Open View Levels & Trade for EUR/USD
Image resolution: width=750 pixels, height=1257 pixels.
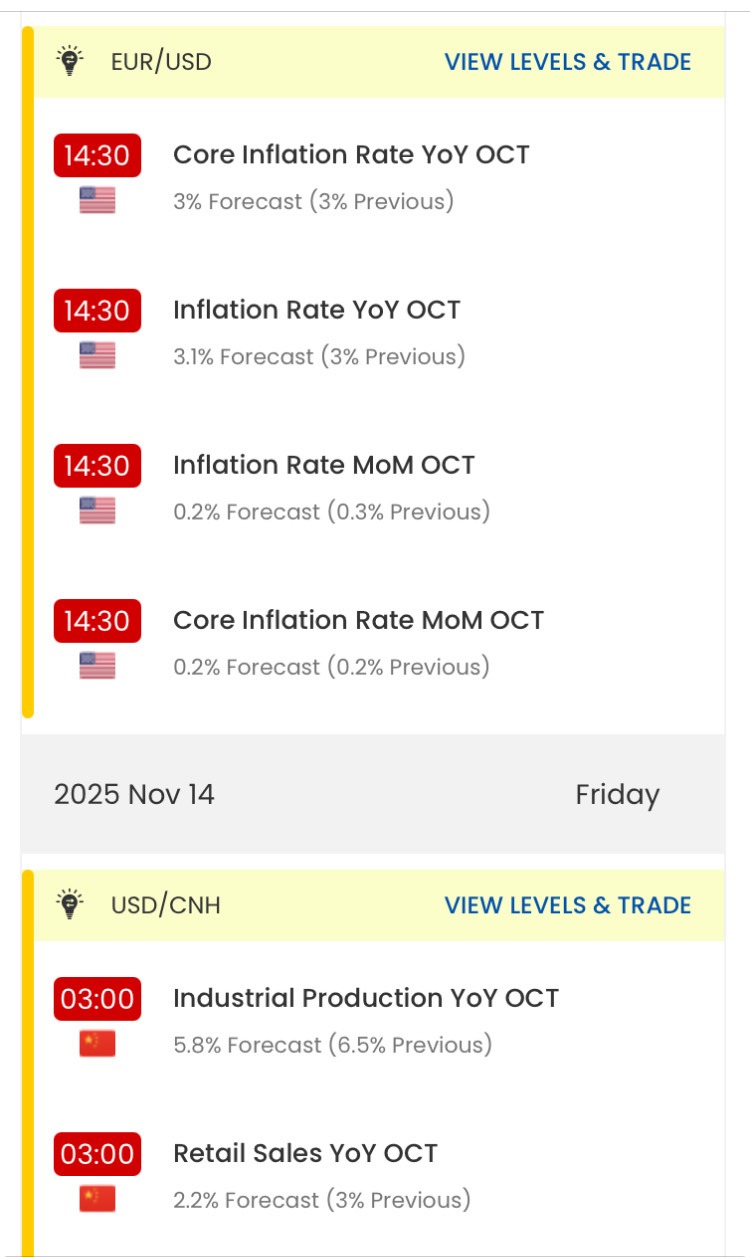pyautogui.click(x=567, y=62)
